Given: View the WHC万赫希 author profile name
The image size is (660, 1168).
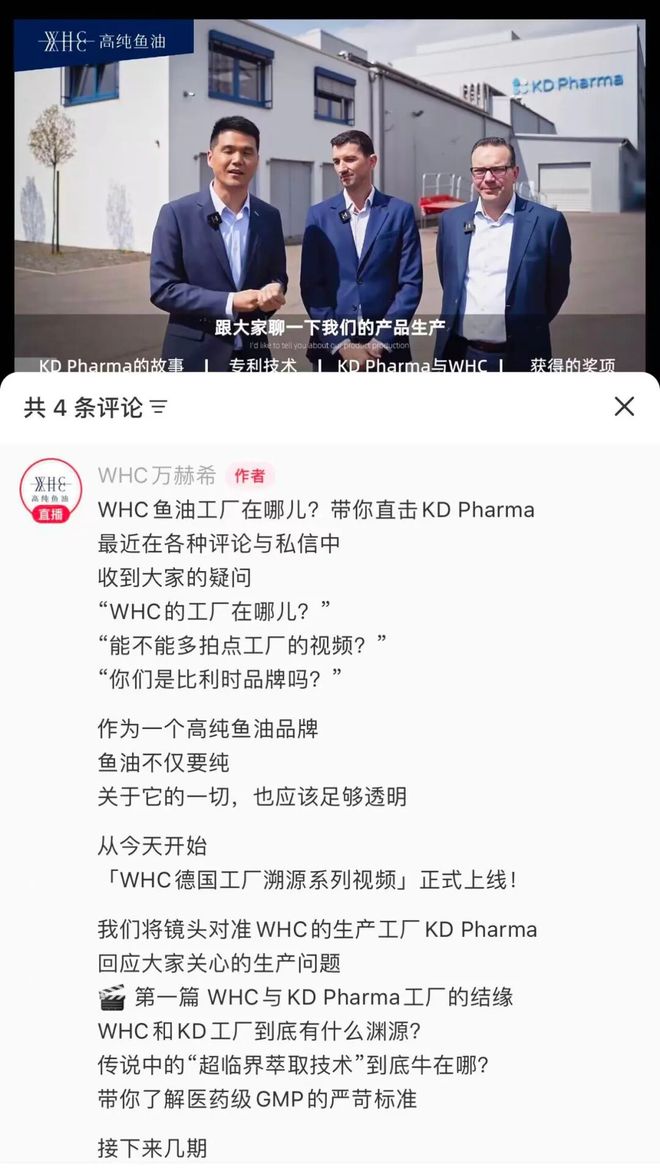Looking at the screenshot, I should point(156,476).
